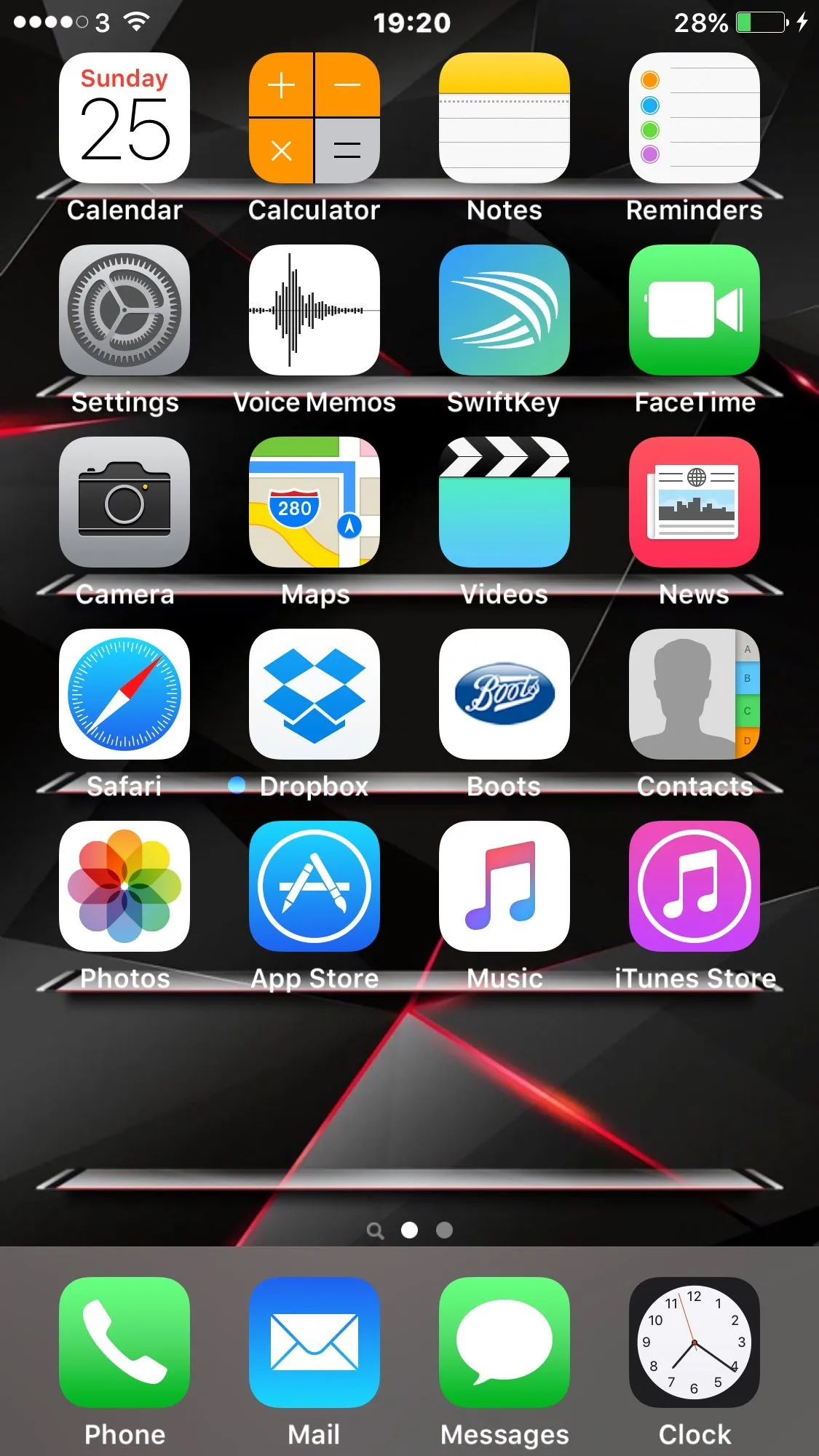Open the Notes app

click(x=505, y=118)
